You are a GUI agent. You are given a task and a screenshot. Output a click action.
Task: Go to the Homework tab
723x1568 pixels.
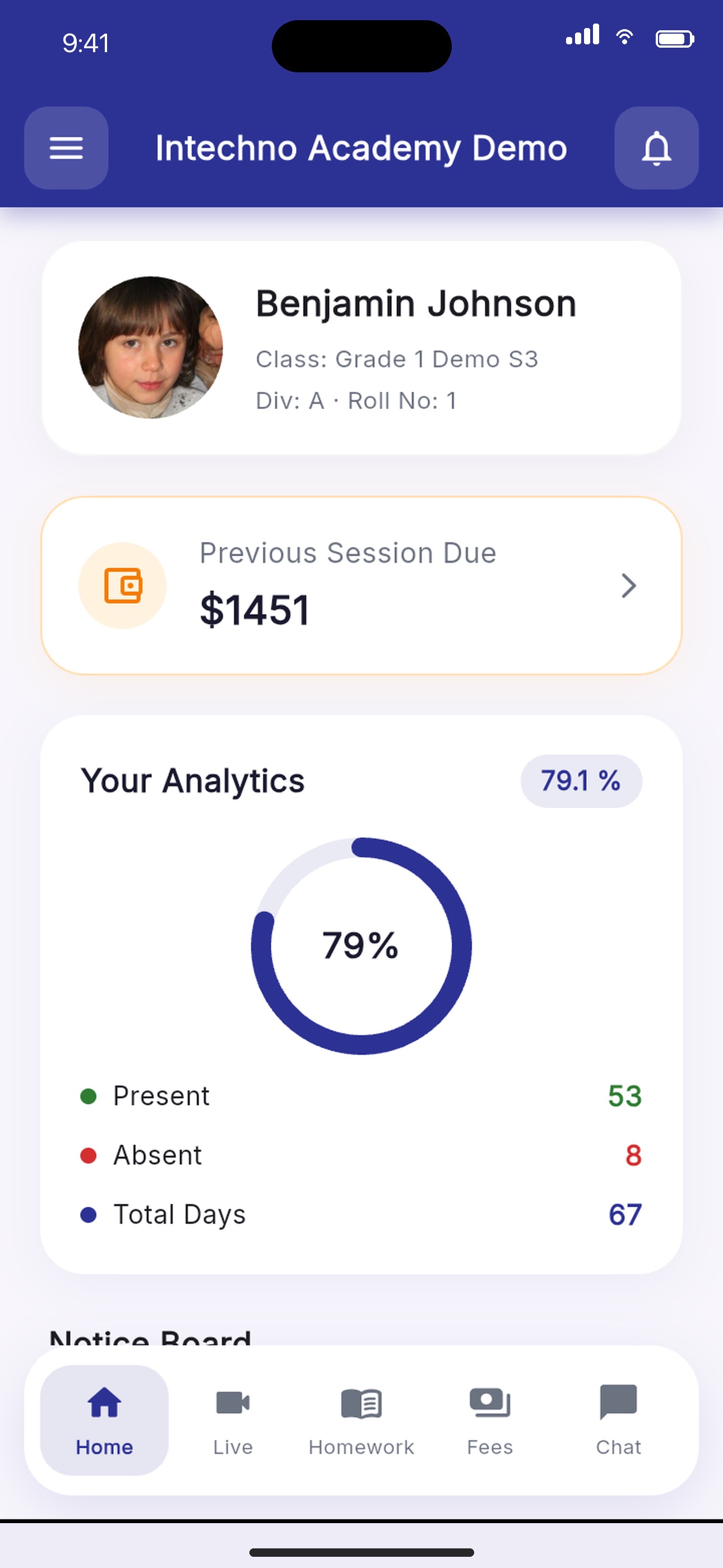pyautogui.click(x=361, y=1419)
